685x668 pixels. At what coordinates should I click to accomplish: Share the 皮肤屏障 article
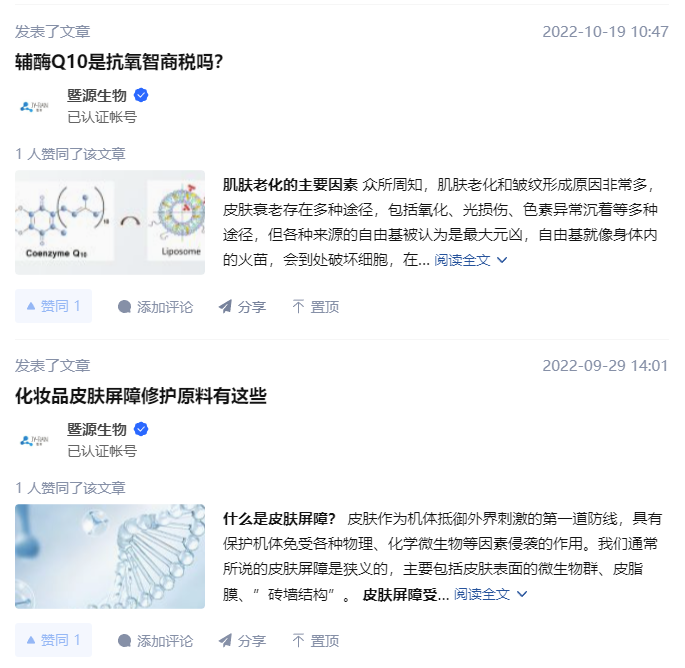(x=242, y=641)
